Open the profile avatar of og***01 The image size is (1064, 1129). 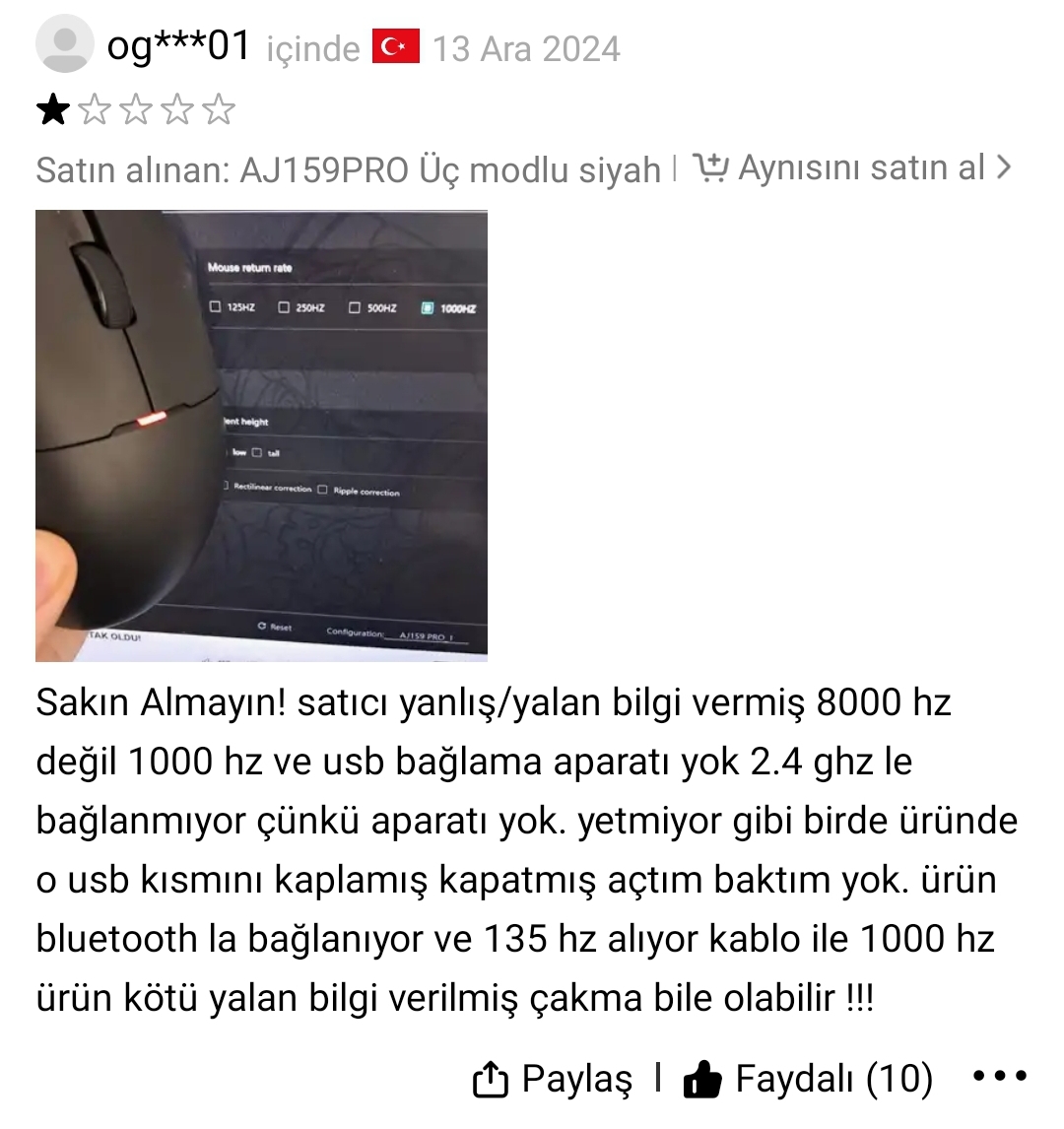tap(64, 44)
